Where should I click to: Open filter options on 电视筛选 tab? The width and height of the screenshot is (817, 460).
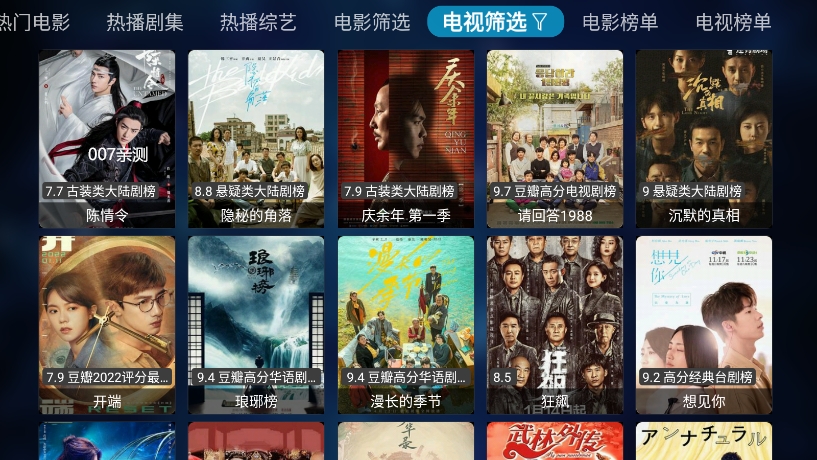coord(495,22)
